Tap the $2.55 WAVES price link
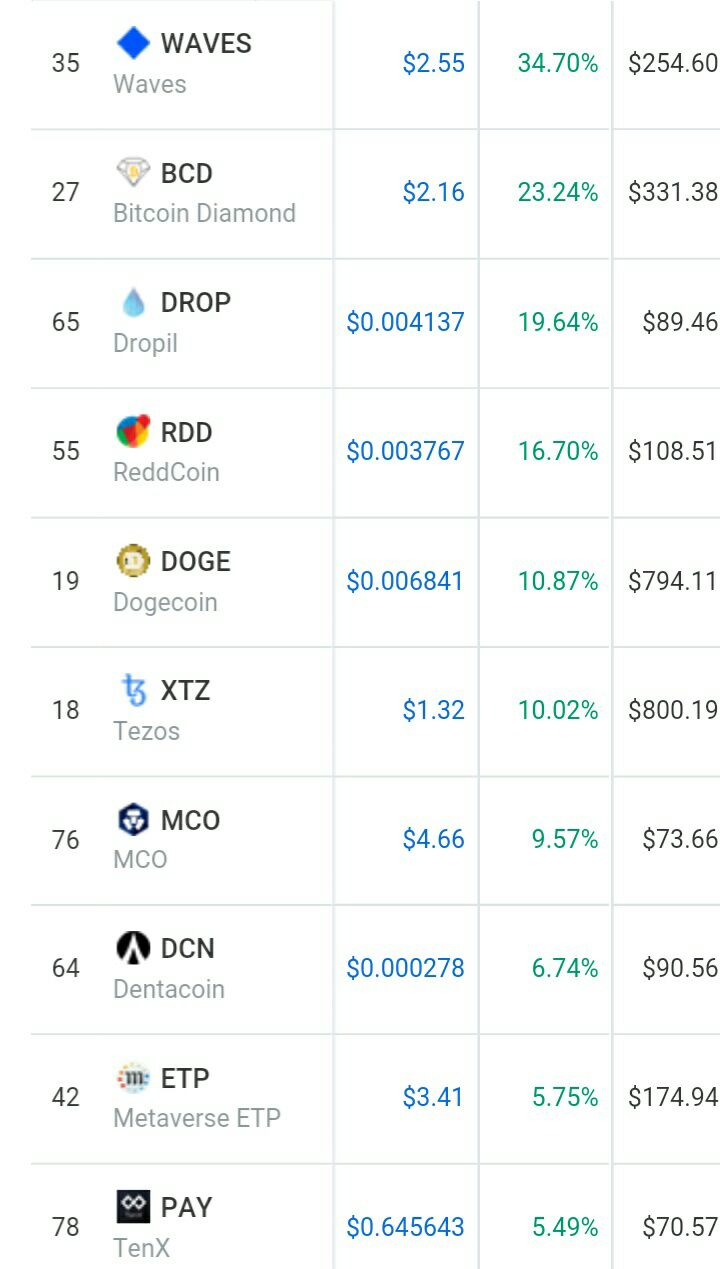This screenshot has width=720, height=1269. (x=433, y=64)
